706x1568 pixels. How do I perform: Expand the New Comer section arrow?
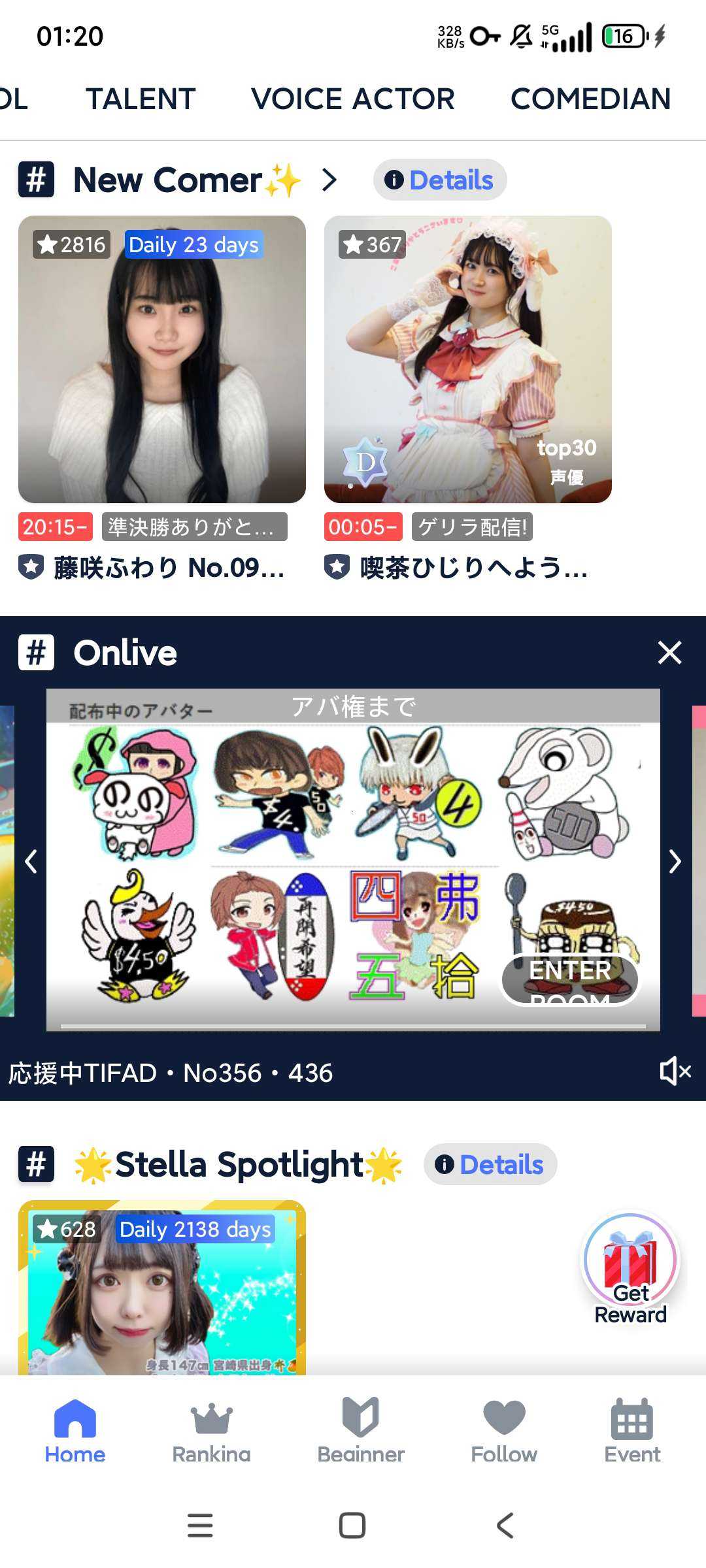click(329, 180)
